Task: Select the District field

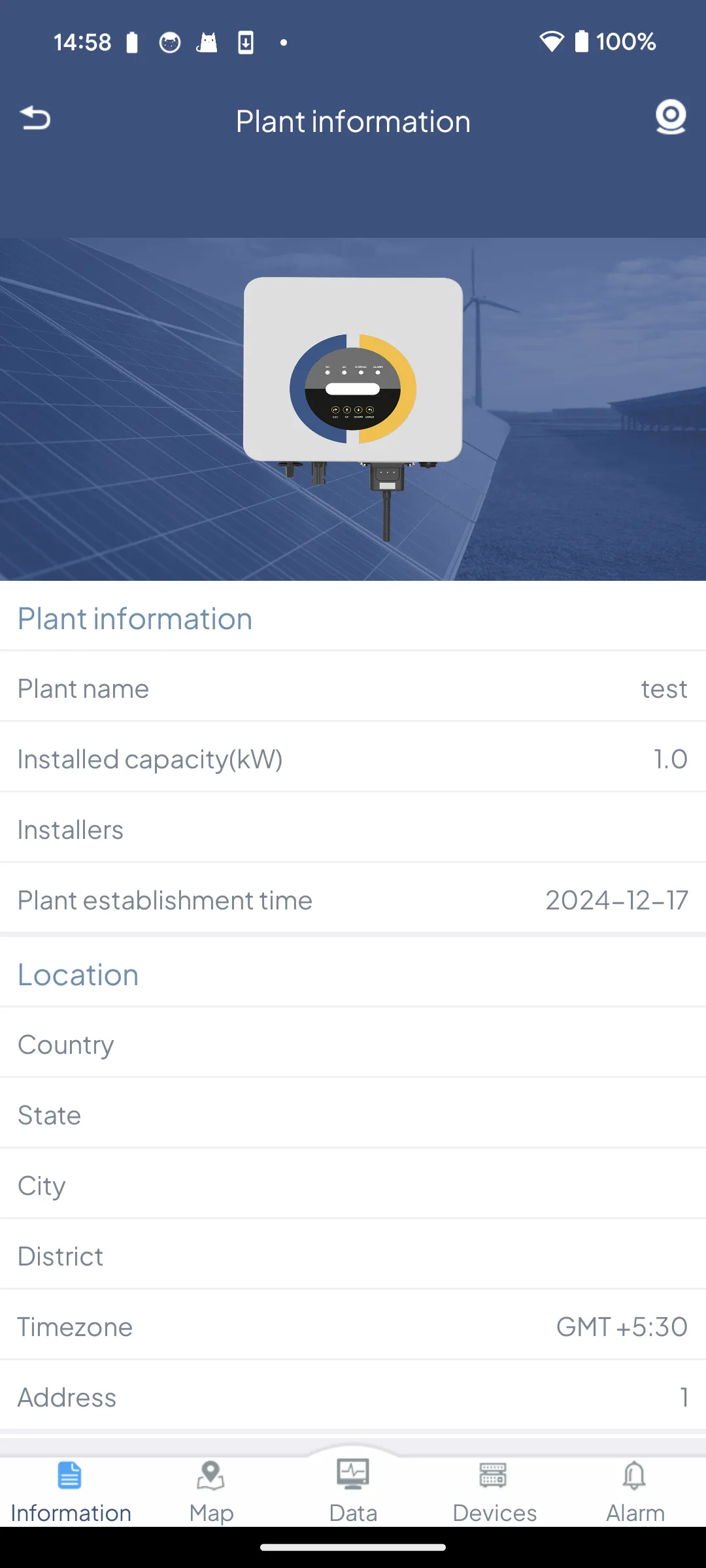Action: click(353, 1255)
